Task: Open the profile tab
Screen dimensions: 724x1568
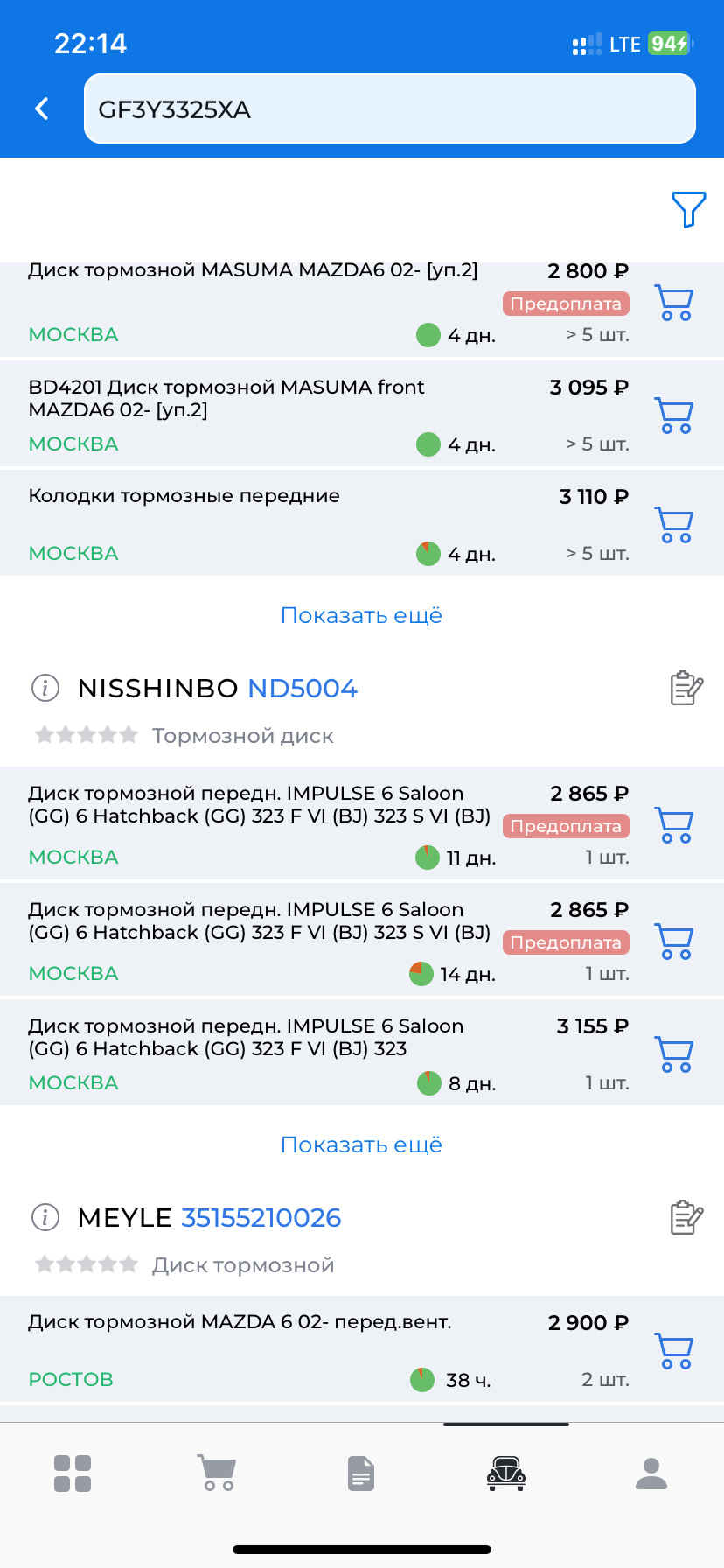Action: pyautogui.click(x=651, y=1473)
